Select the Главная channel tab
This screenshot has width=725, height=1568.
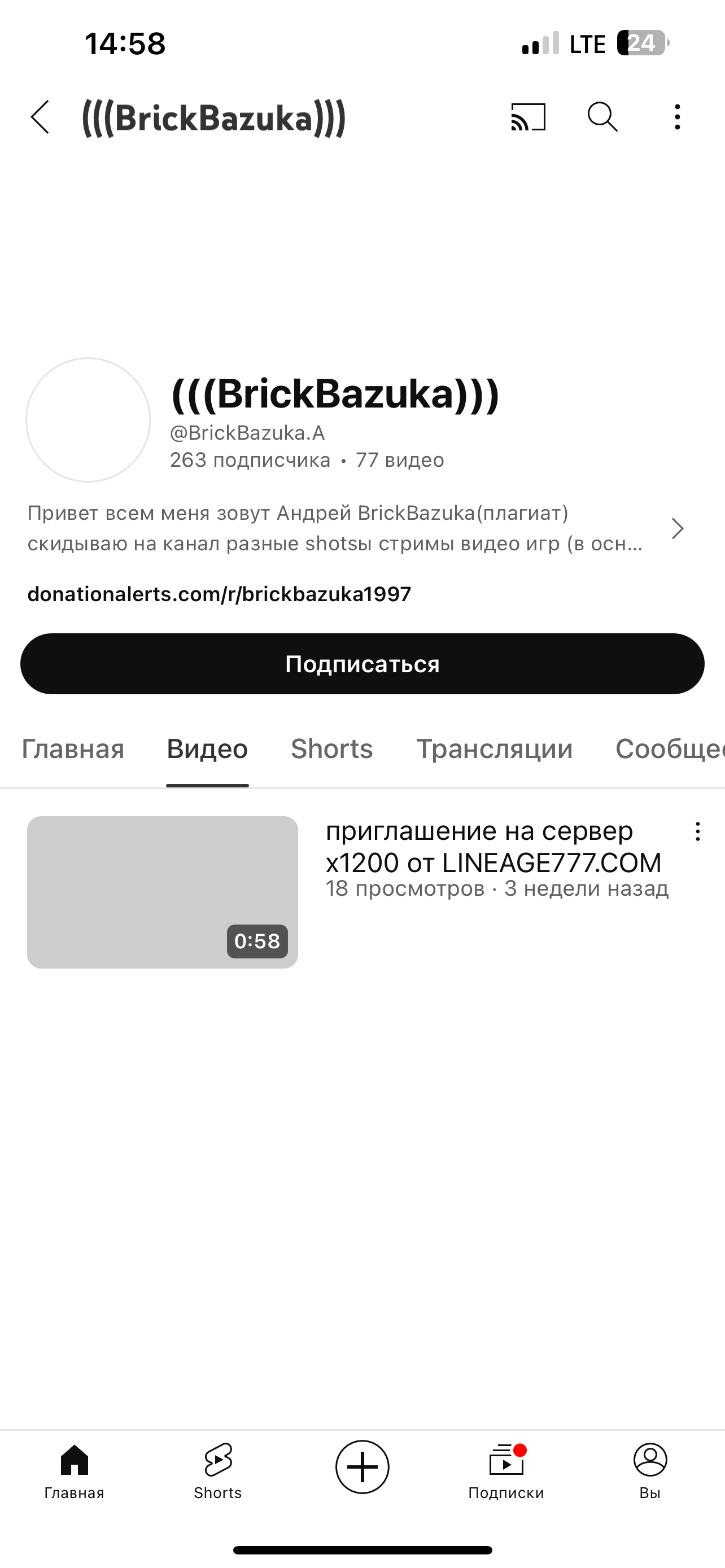click(x=73, y=750)
